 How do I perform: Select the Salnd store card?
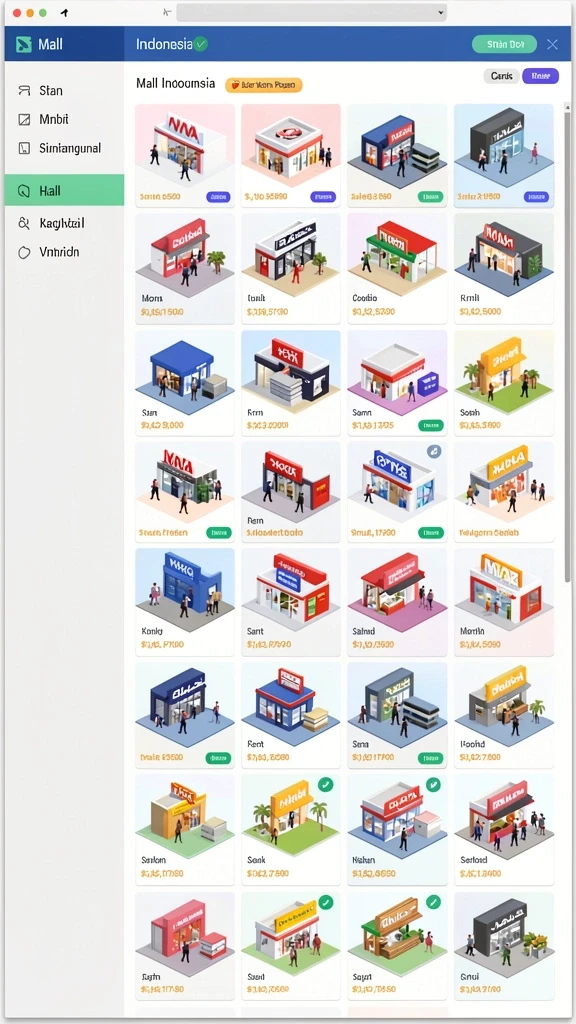397,601
